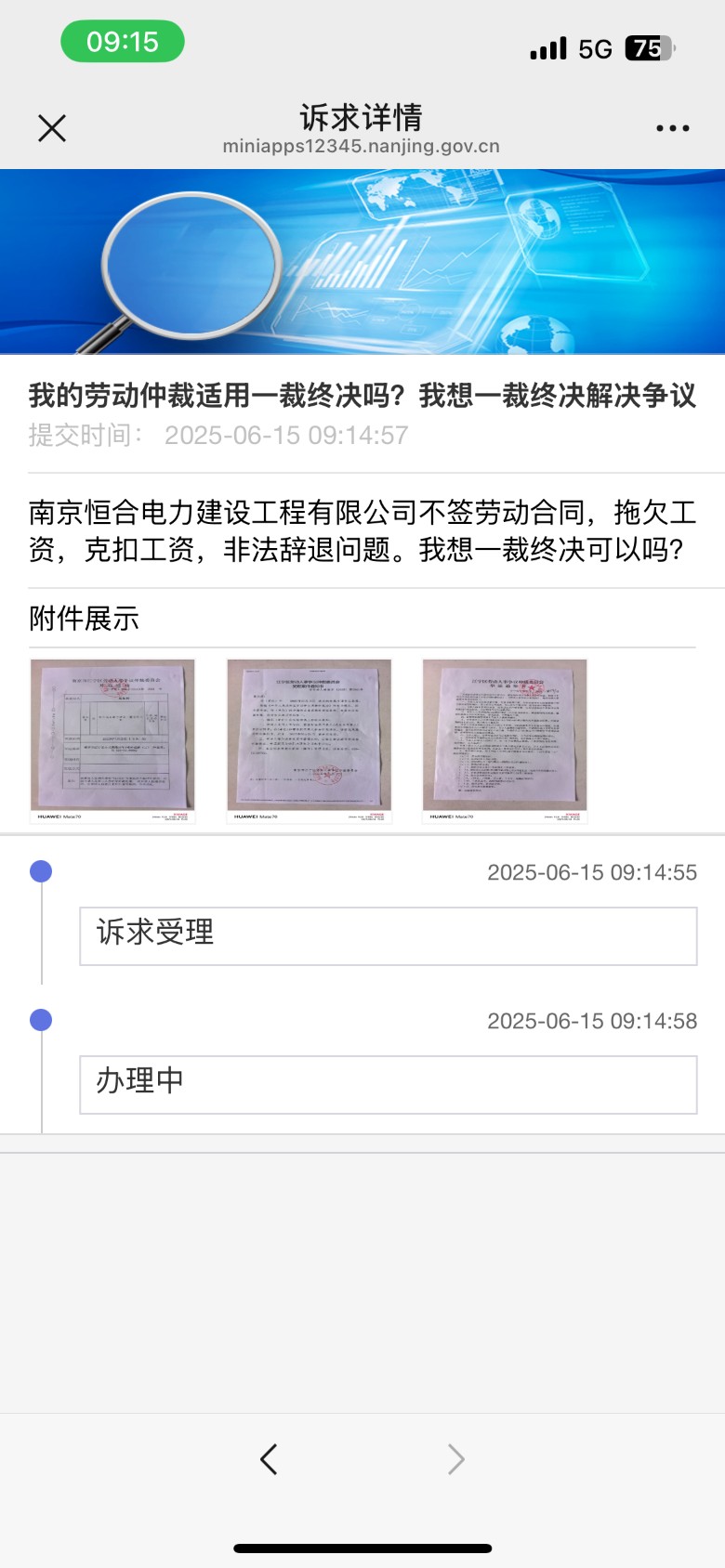Enlarge the third attachment image

pos(505,740)
